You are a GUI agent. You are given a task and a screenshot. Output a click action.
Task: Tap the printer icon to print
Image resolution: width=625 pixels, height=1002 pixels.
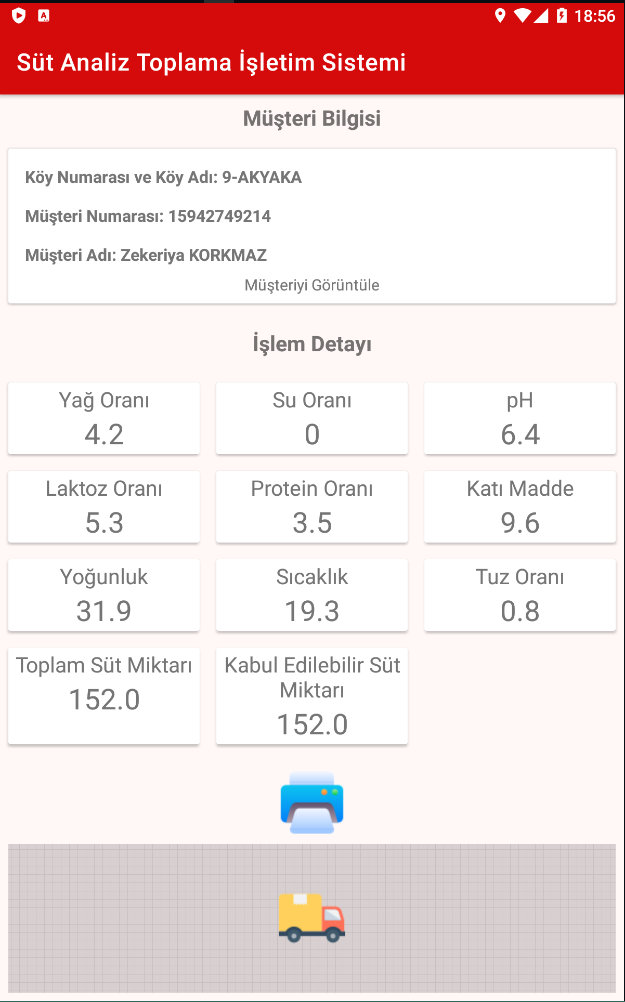click(x=312, y=802)
